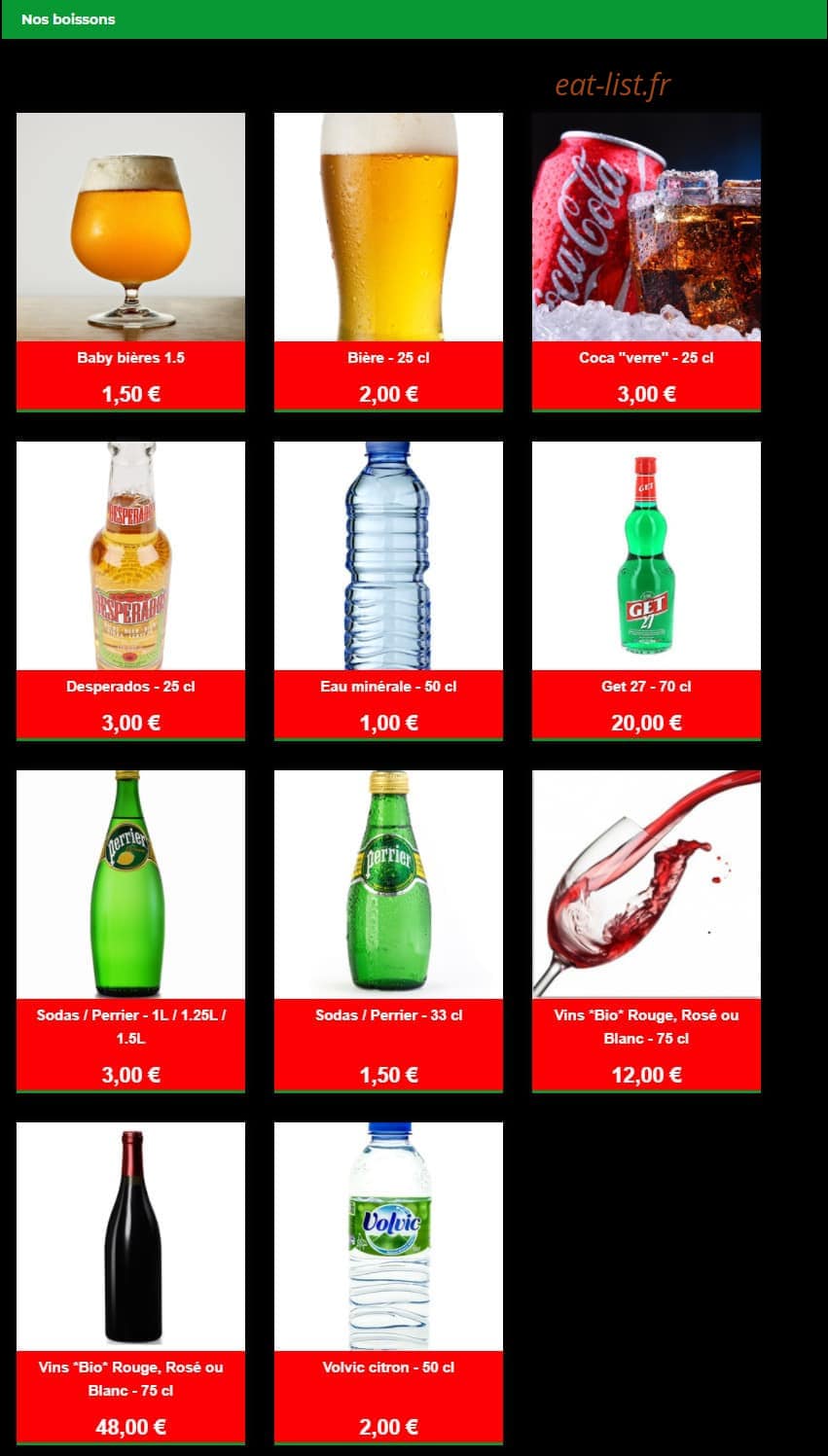Open the Get 27 - 70 cl card
Screen dimensions: 828x1456
[646, 591]
